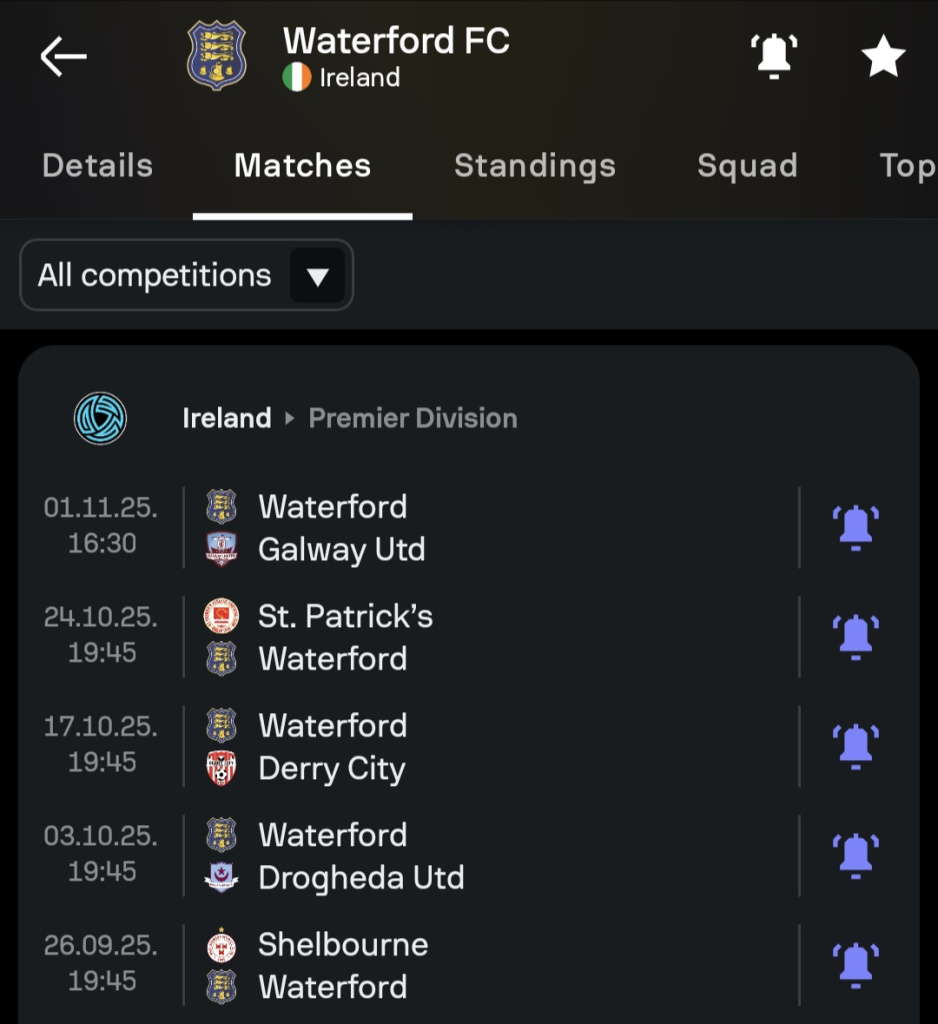Open Ireland Premier Division competition

[x=412, y=418]
